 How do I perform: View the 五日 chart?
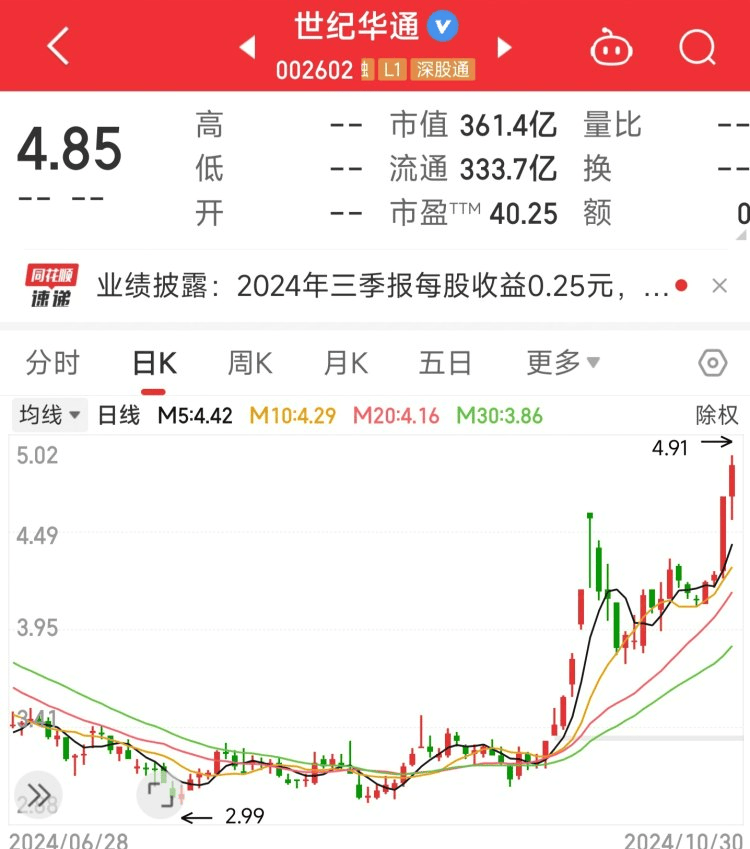click(x=445, y=363)
